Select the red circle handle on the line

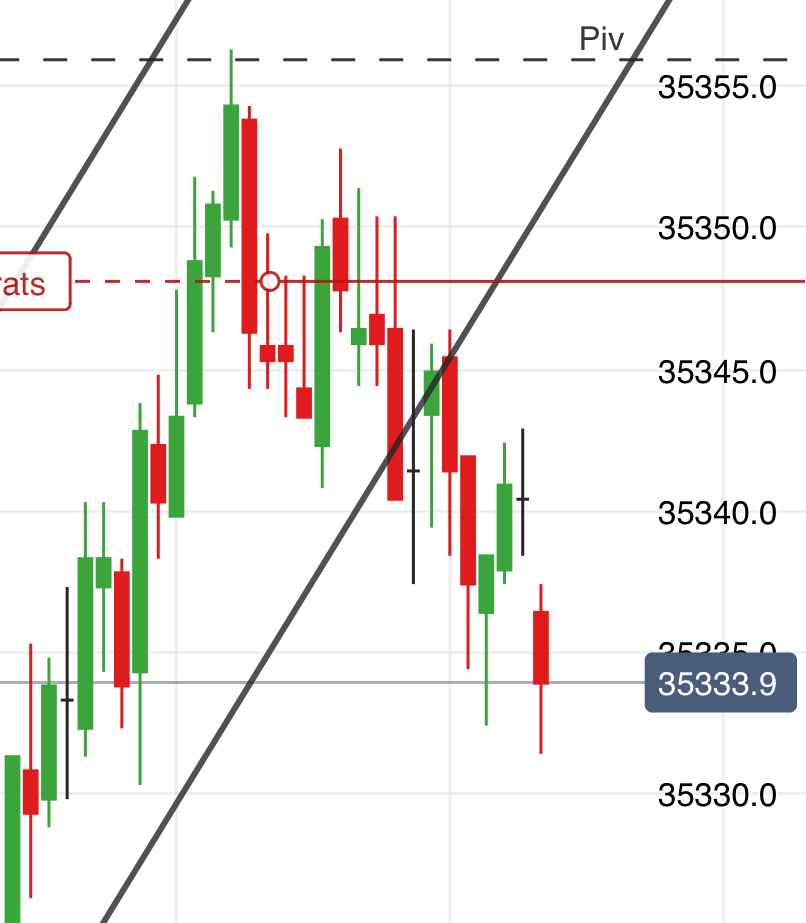(x=270, y=281)
